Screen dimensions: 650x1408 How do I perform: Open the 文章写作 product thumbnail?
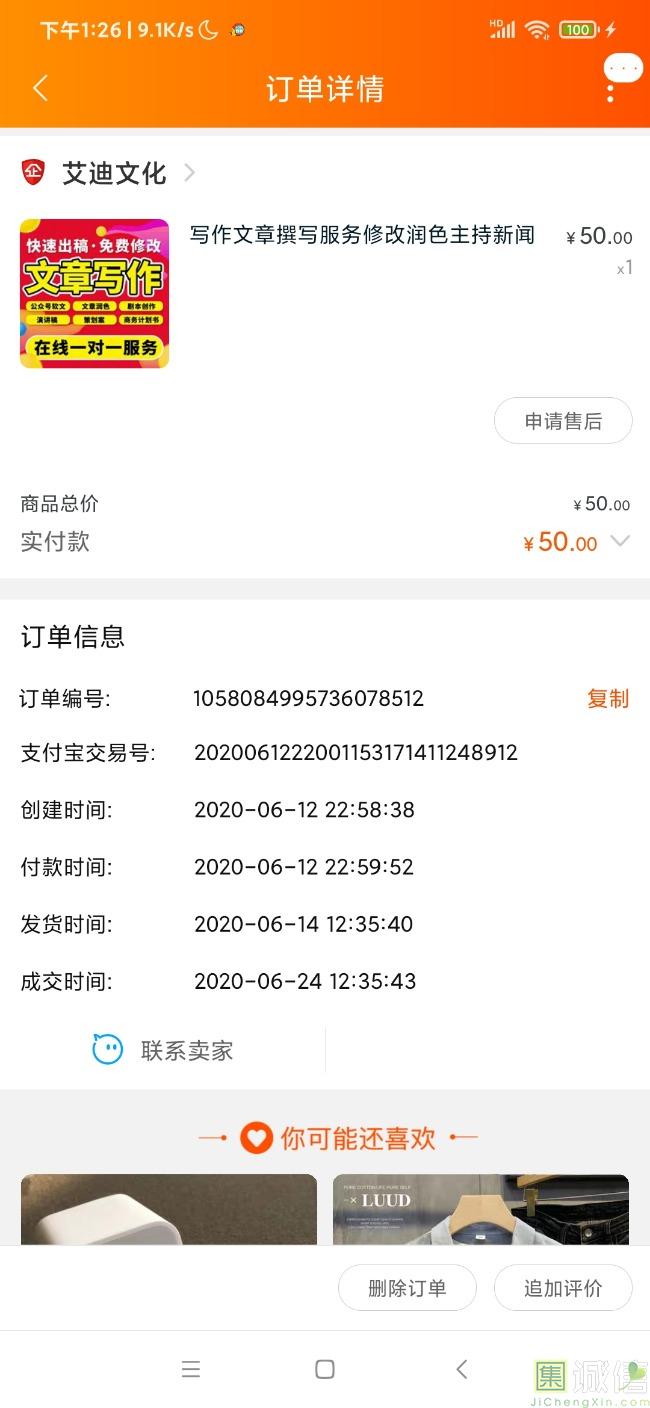[x=95, y=294]
